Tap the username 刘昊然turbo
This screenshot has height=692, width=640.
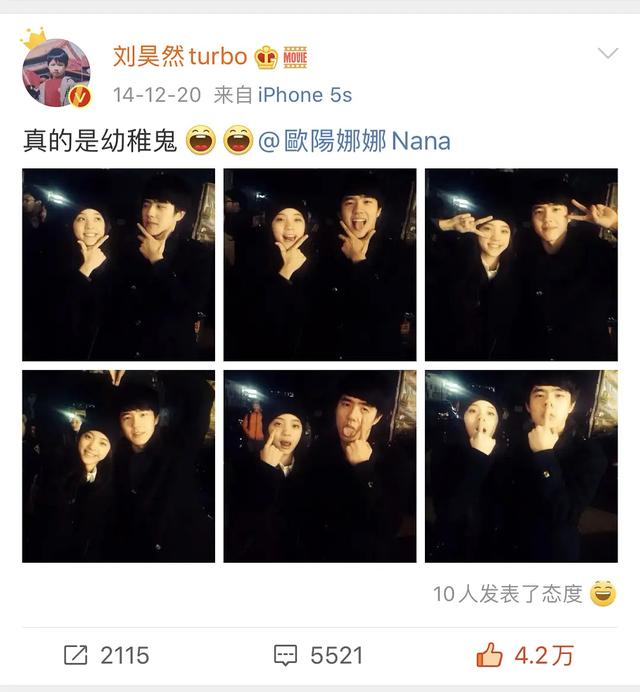[x=180, y=56]
